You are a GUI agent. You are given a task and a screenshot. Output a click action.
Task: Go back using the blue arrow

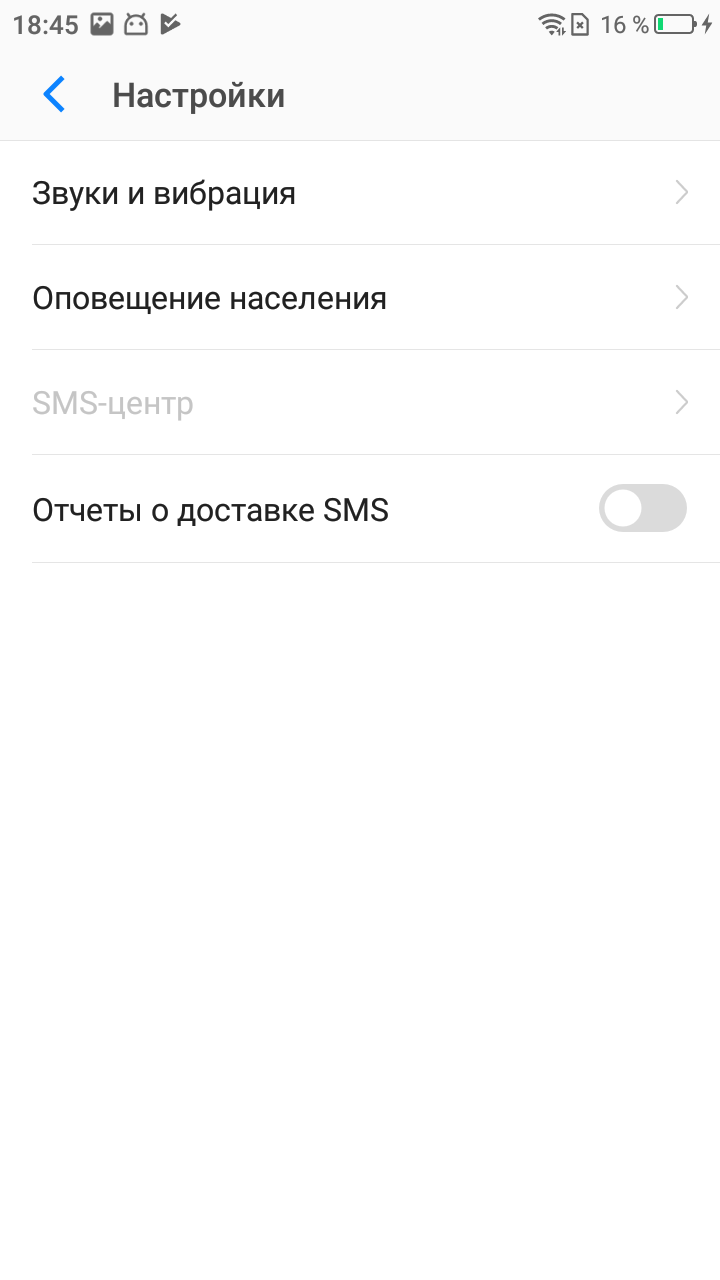[54, 95]
